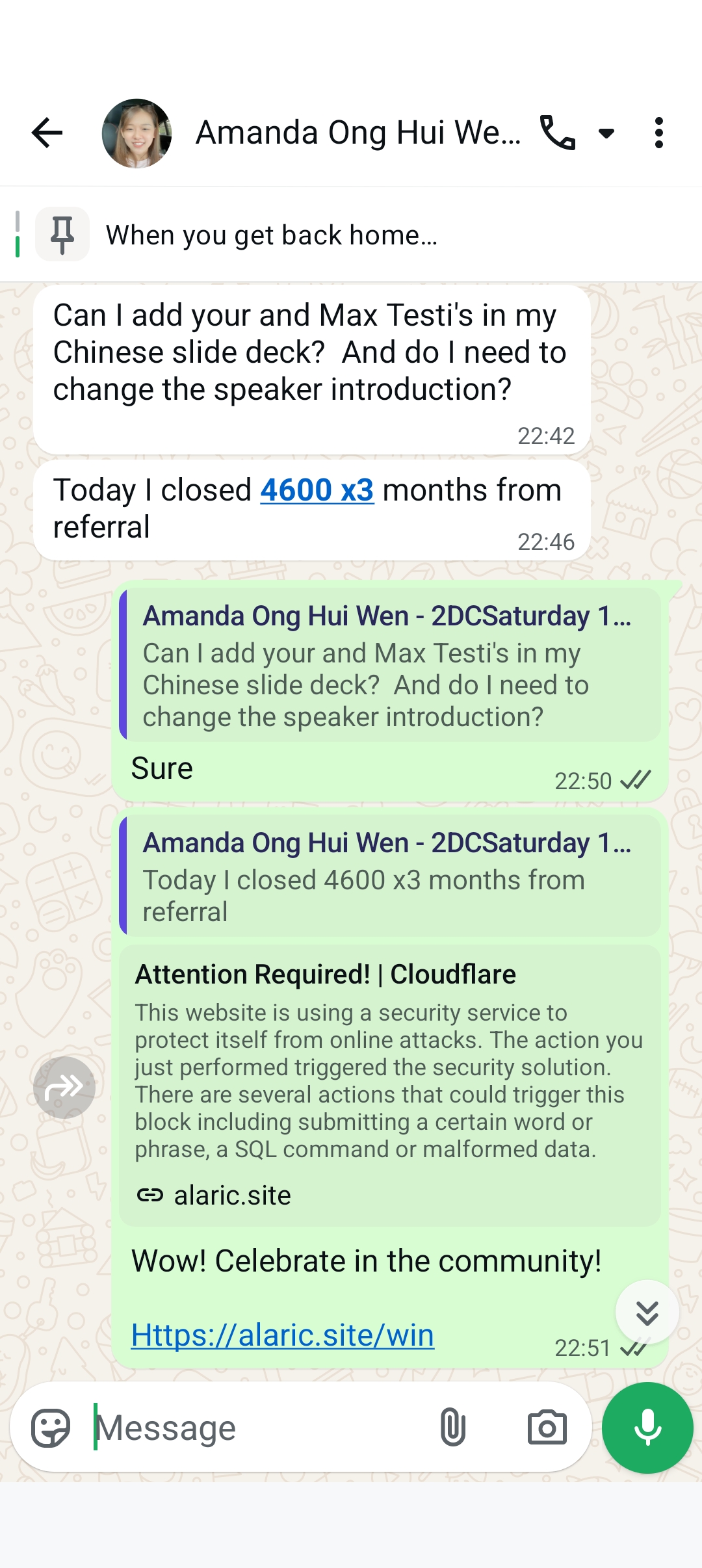The image size is (702, 1568).
Task: Open the Https://alaric.site/win link
Action: (x=283, y=1336)
